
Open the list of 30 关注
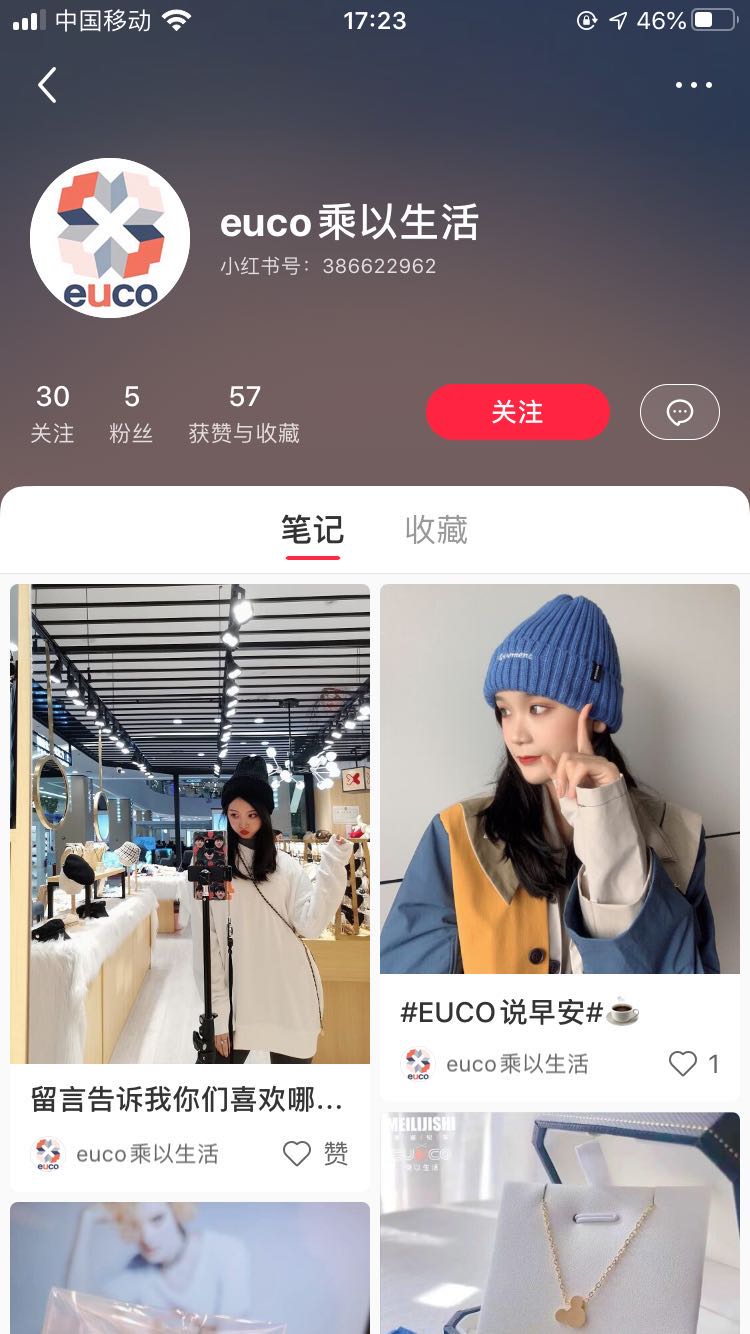[x=52, y=412]
